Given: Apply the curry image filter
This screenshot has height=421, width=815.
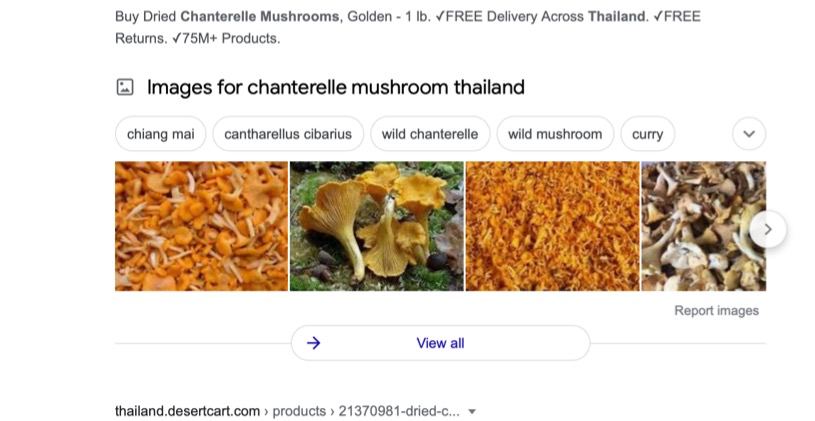Looking at the screenshot, I should (x=648, y=134).
